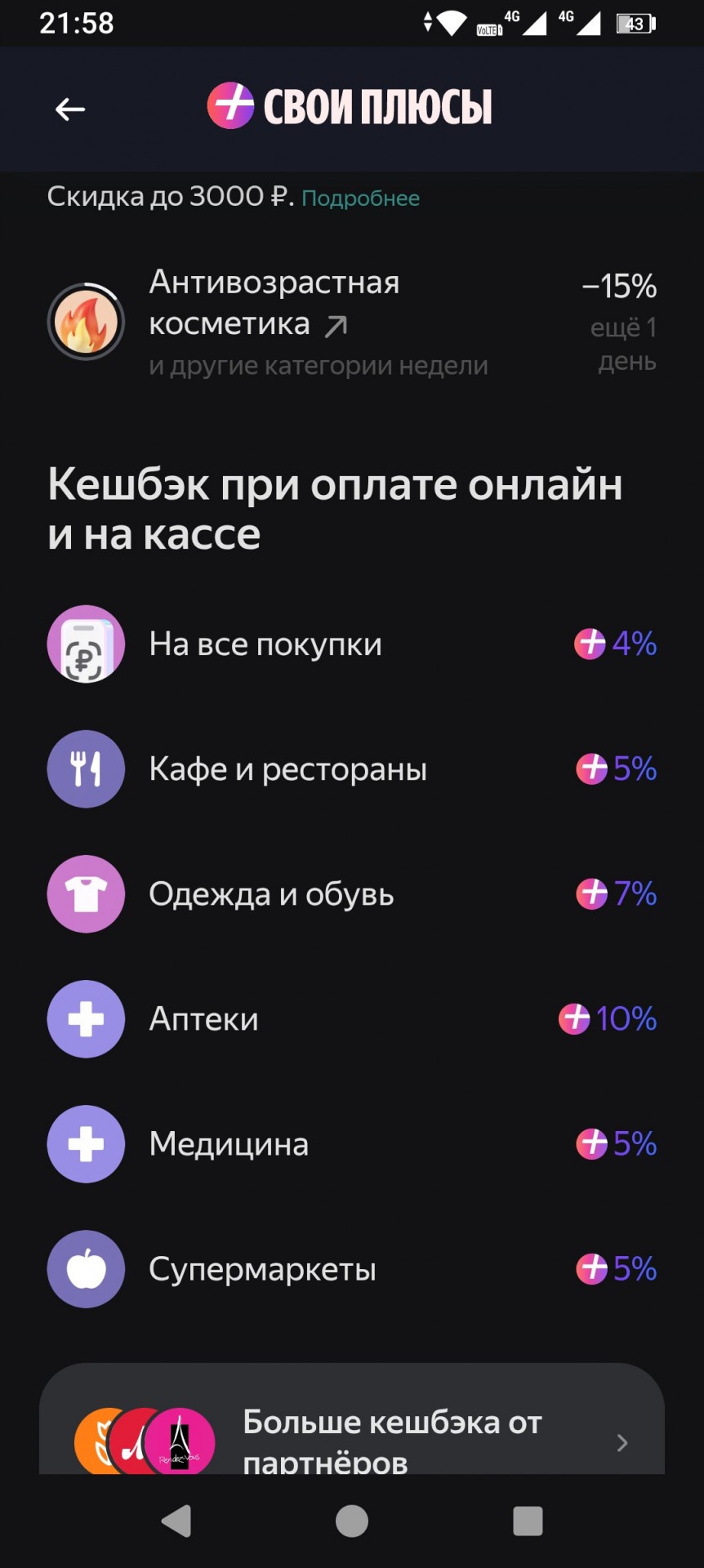Image resolution: width=704 pixels, height=1568 pixels.
Task: Select the Супермаркеты cashback row
Action: point(352,1269)
